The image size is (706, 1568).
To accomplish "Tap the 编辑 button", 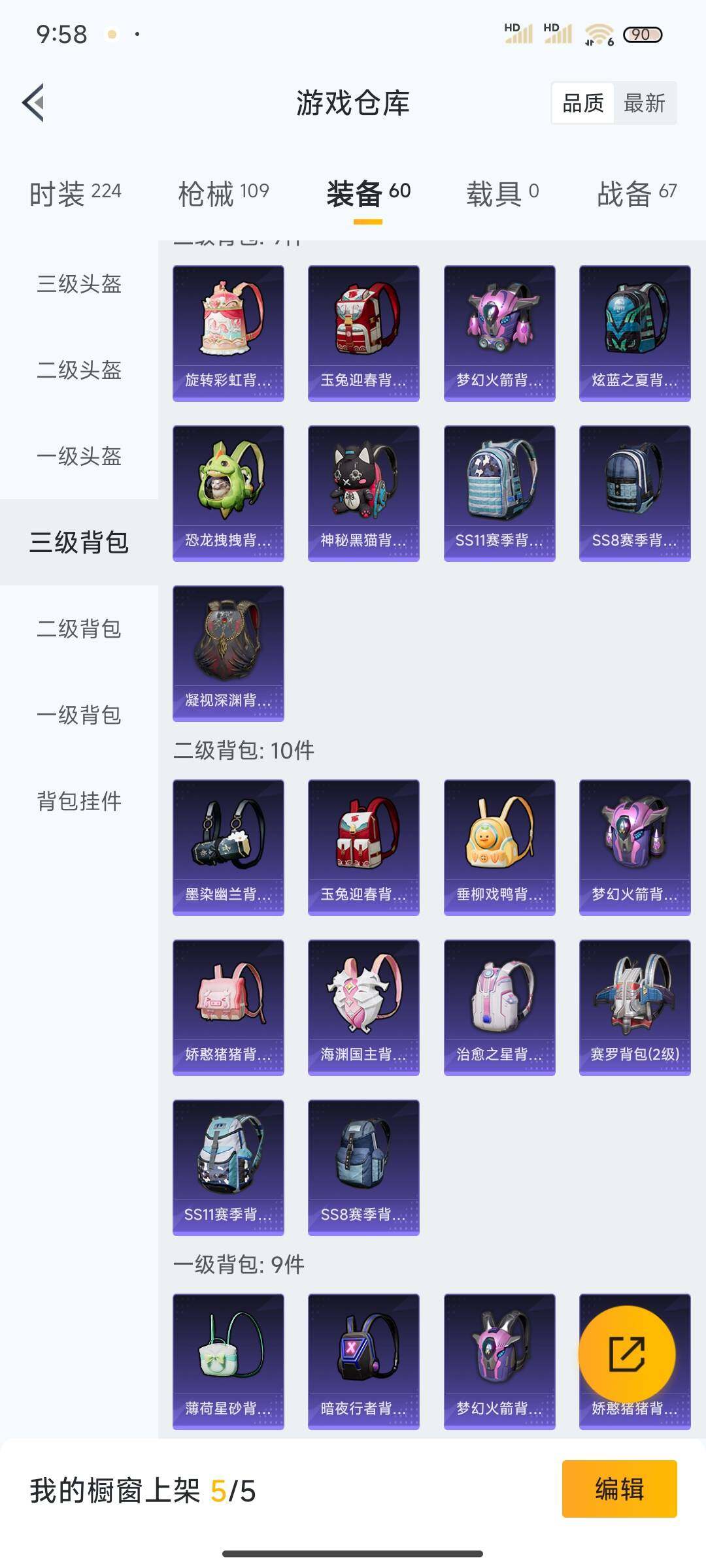I will tap(619, 1489).
